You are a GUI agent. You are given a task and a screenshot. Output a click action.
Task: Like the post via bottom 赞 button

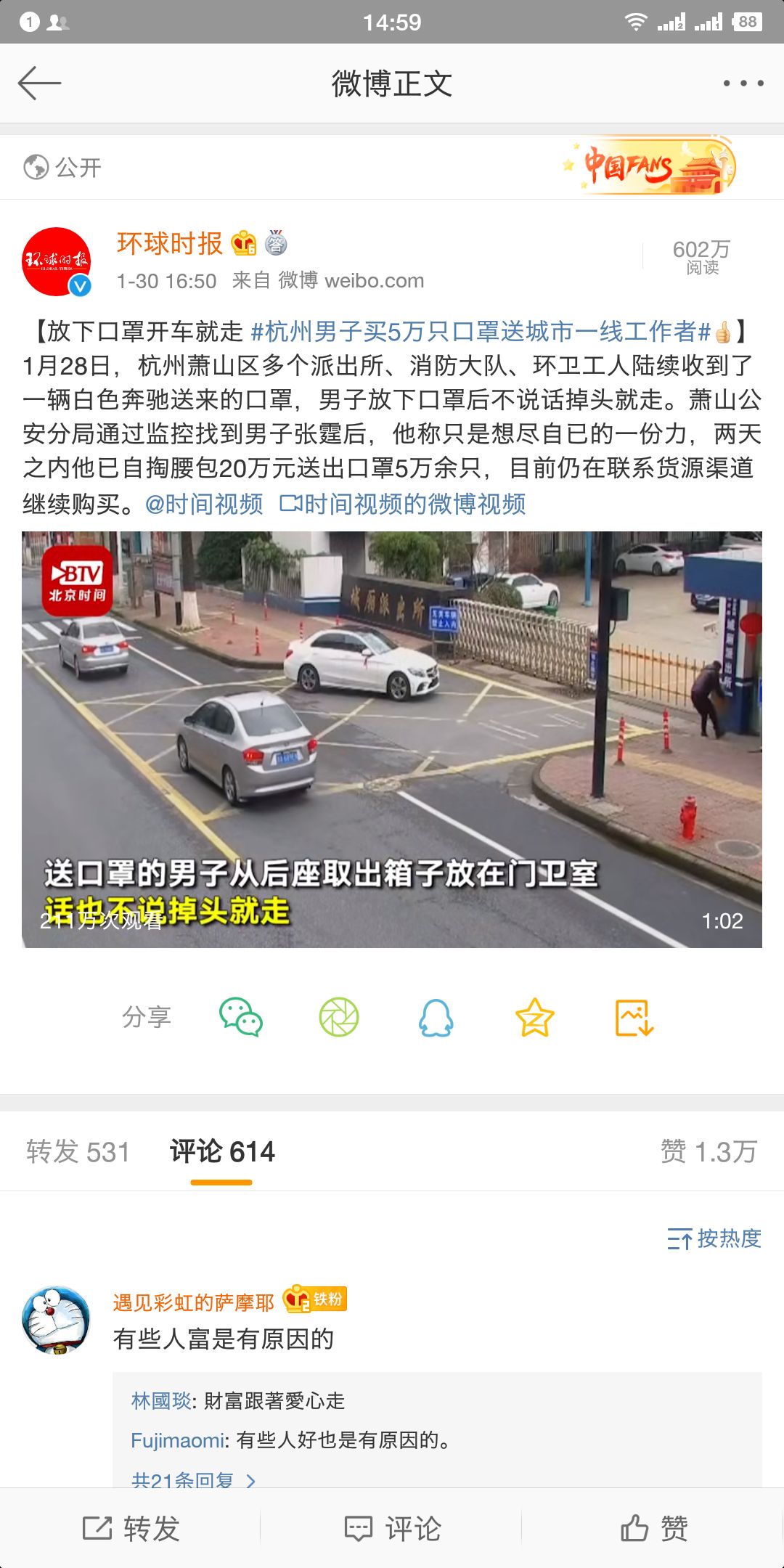click(653, 1529)
